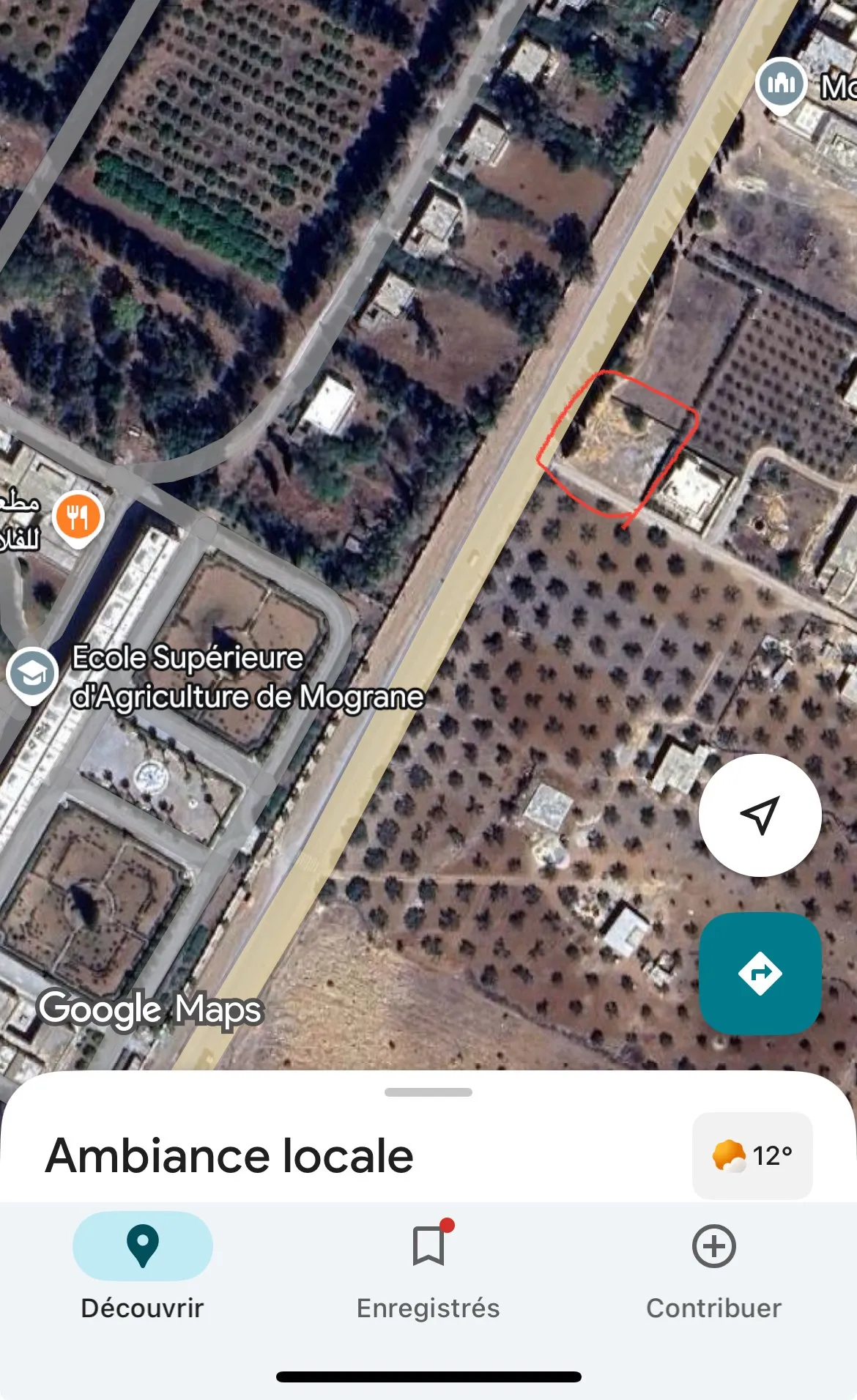
Task: Select the monument pin icon near top right
Action: (781, 83)
